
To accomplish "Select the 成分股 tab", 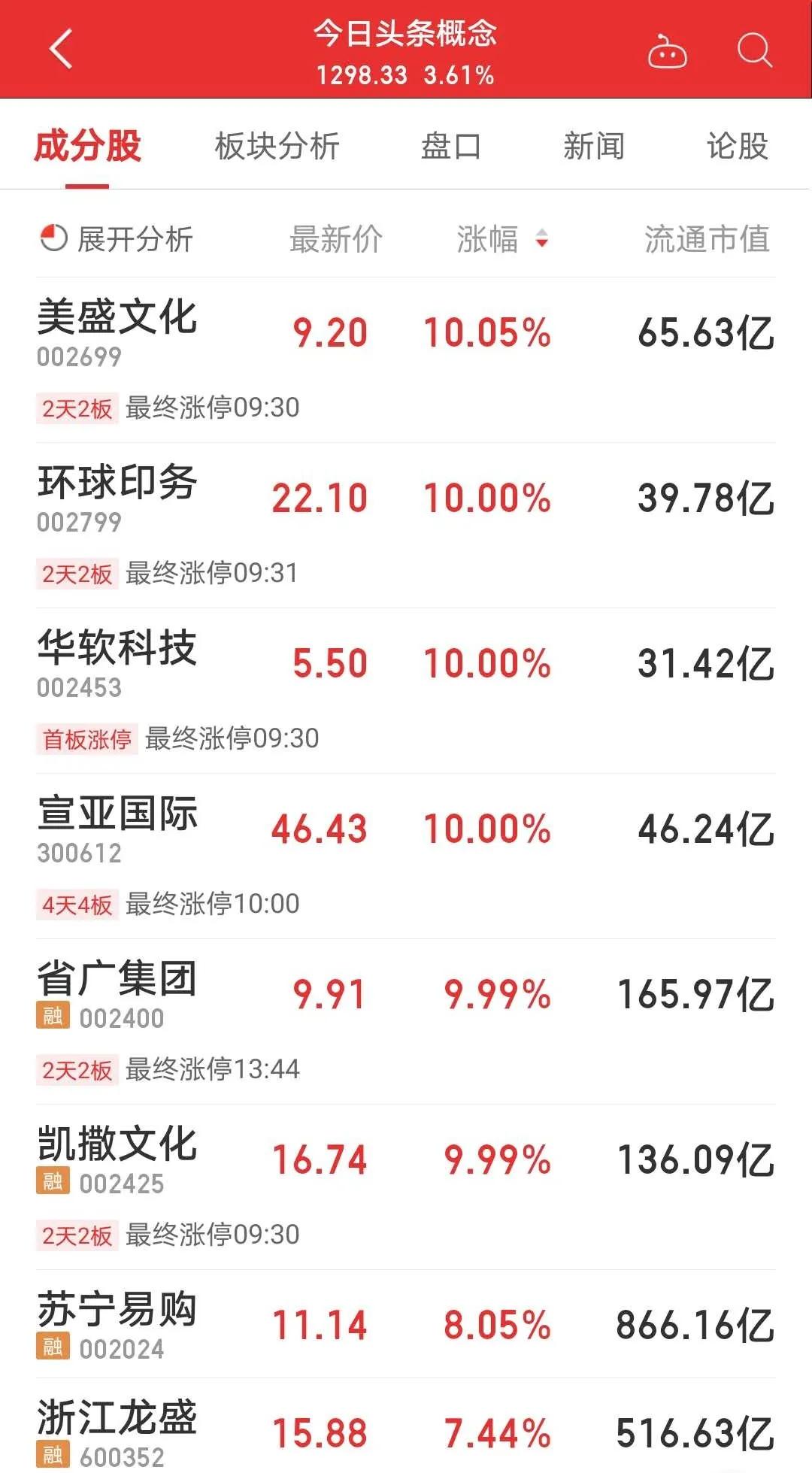I will coord(87,146).
